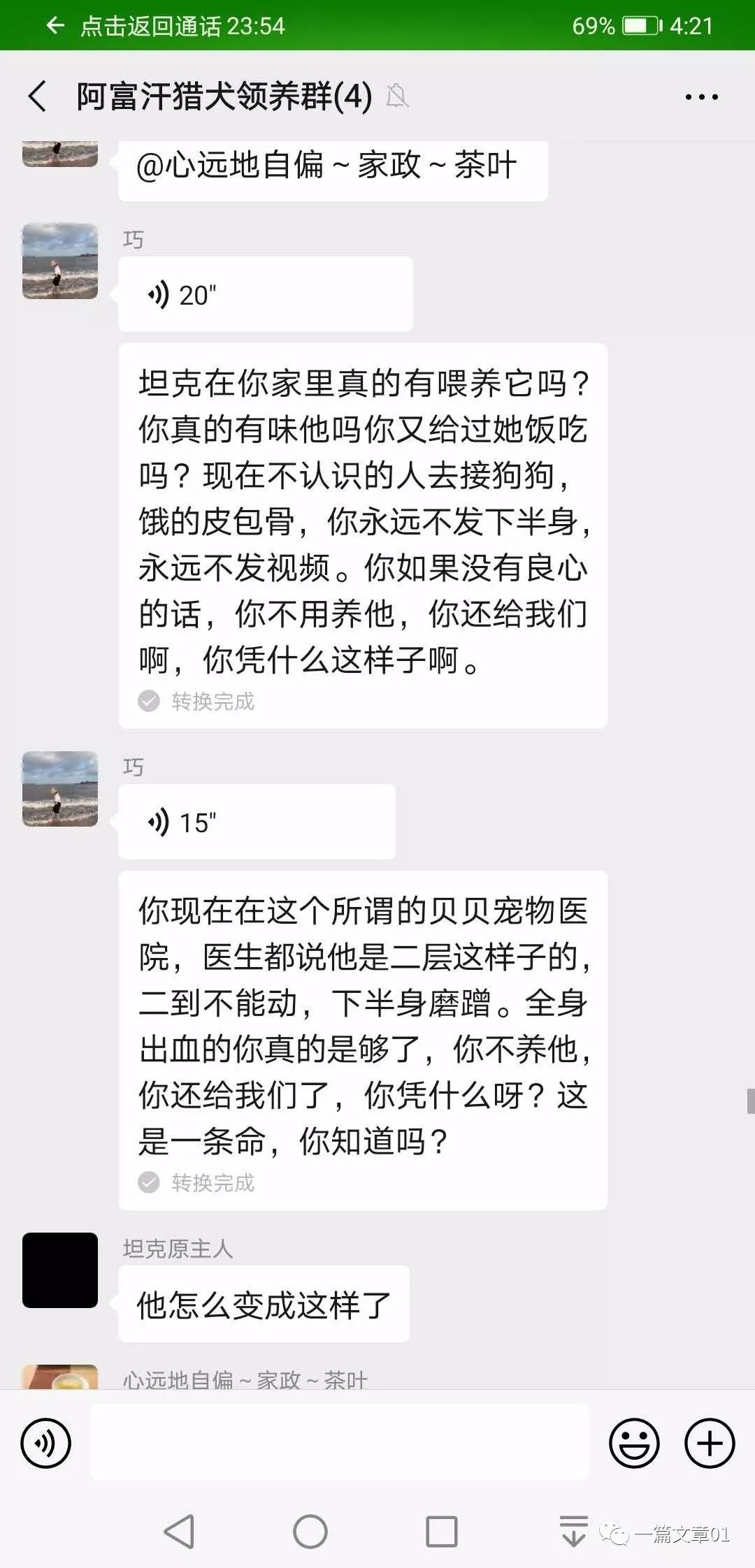This screenshot has width=755, height=1568.
Task: Tap the battery indicator in status bar
Action: (x=641, y=26)
